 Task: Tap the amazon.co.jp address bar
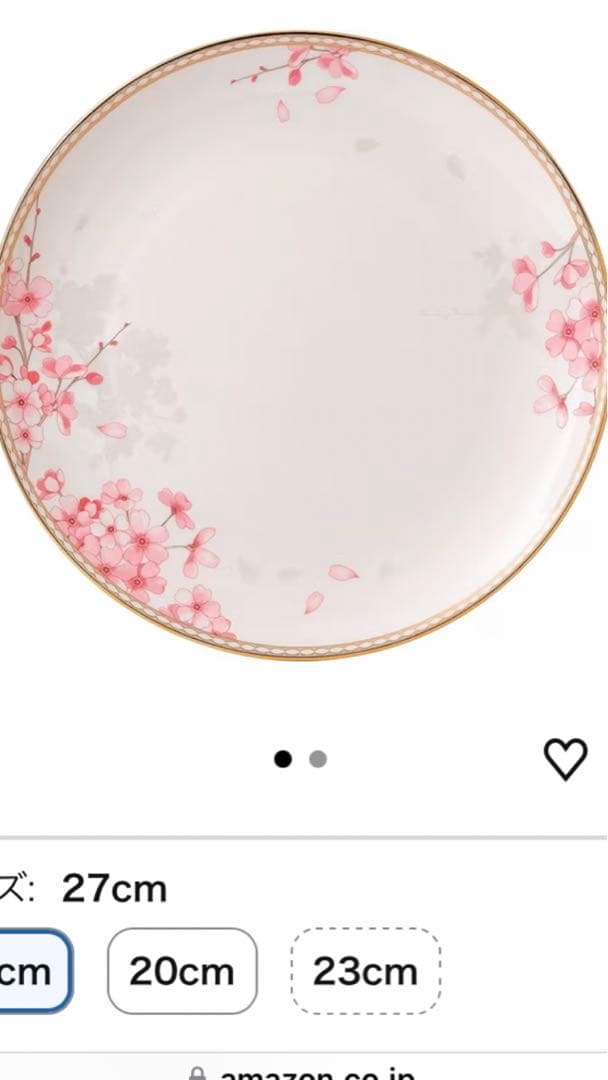tap(304, 1072)
